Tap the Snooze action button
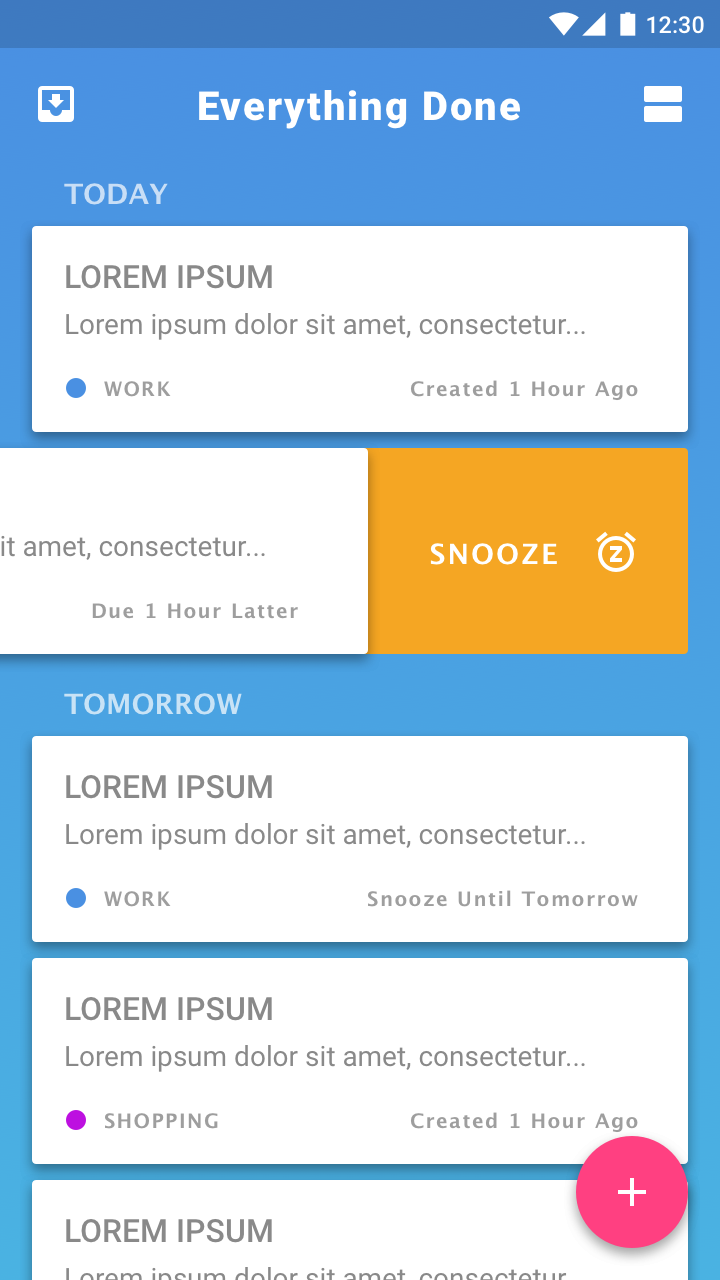The height and width of the screenshot is (1280, 720). pos(528,551)
